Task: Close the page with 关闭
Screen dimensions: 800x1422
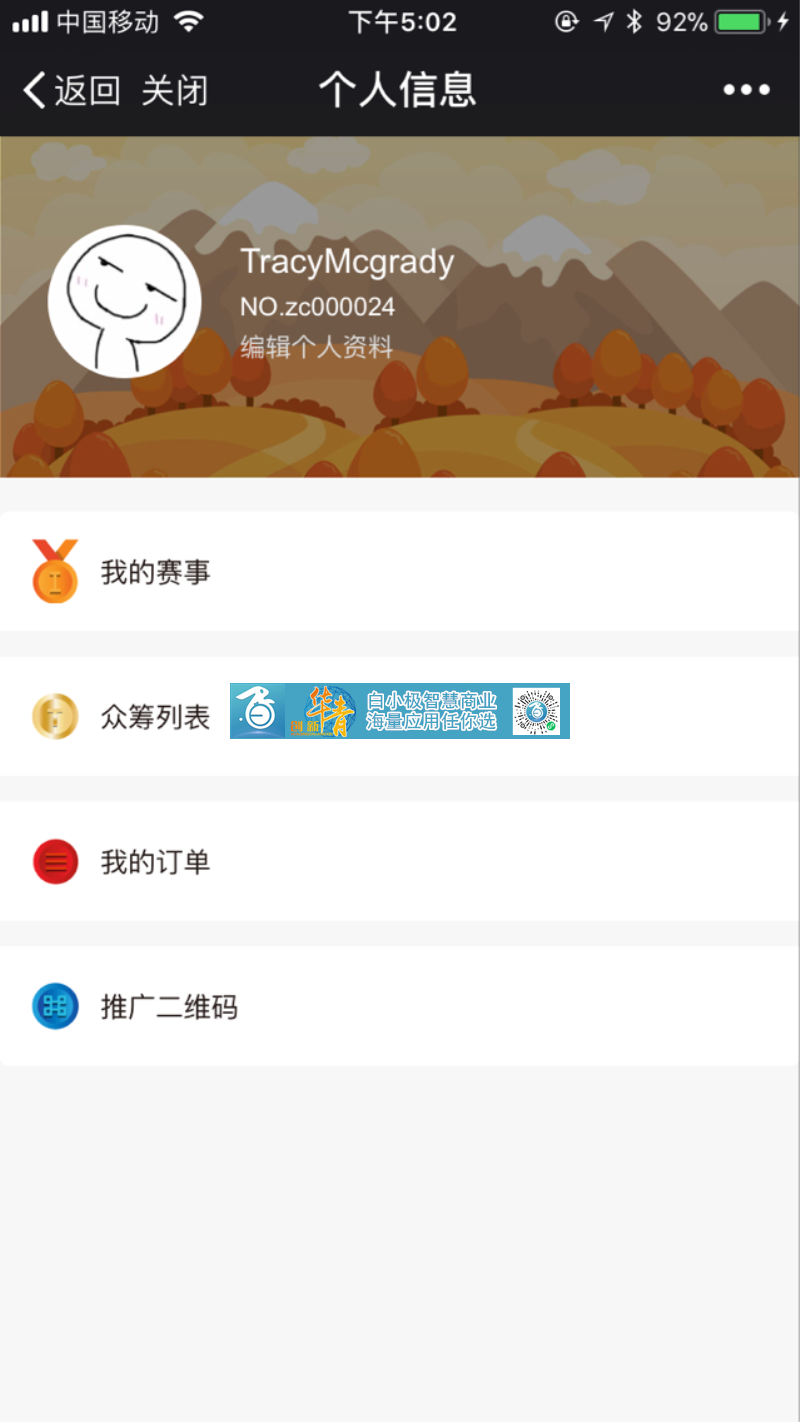Action: click(175, 91)
